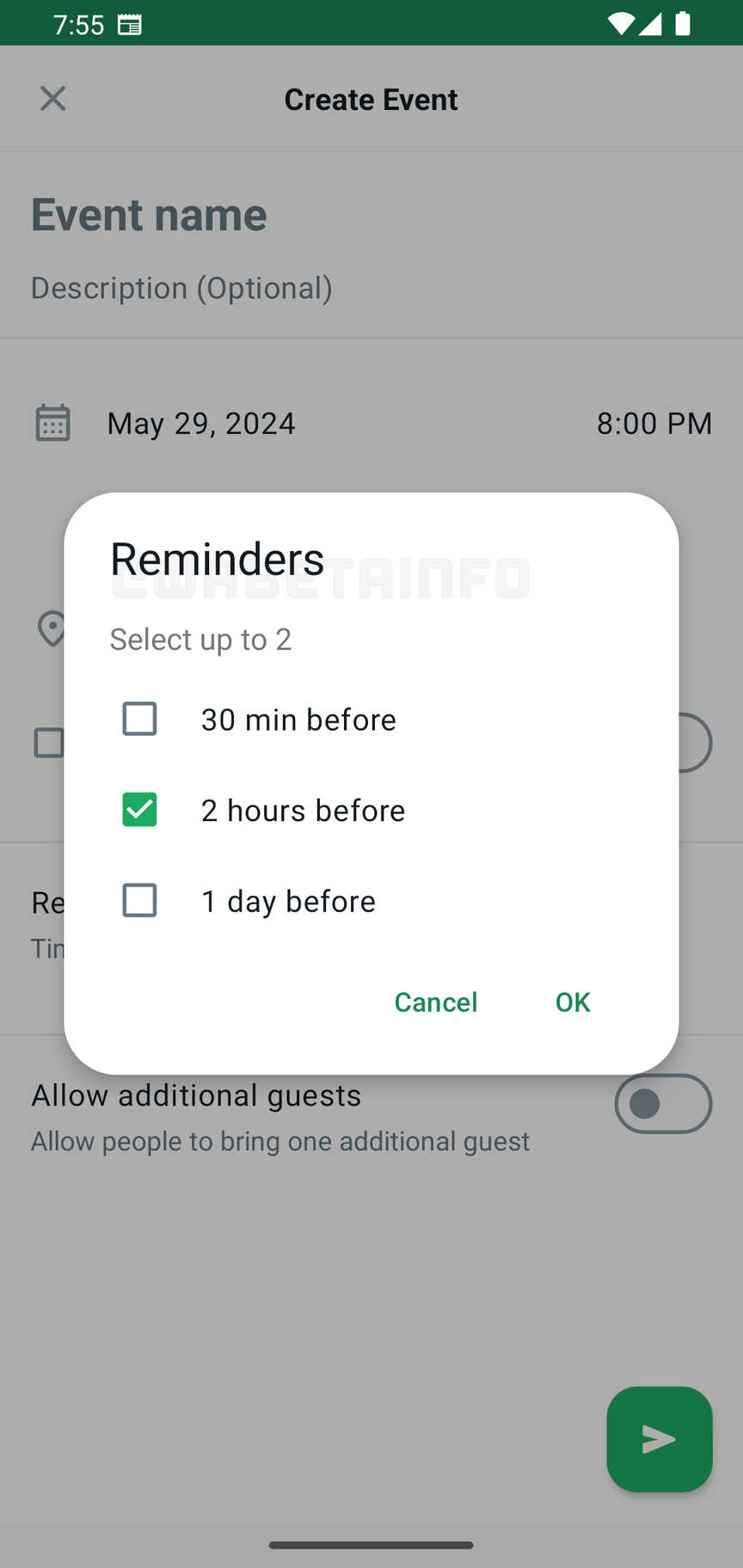Uncheck the 2 hours before reminder

139,809
